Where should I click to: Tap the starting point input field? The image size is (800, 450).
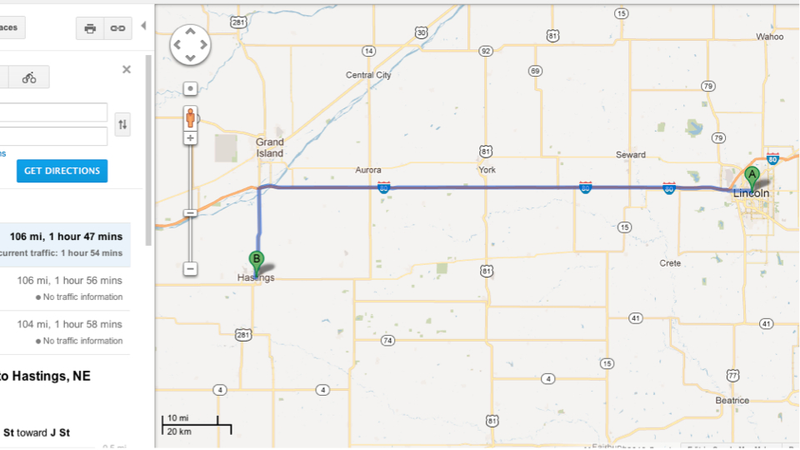point(55,112)
